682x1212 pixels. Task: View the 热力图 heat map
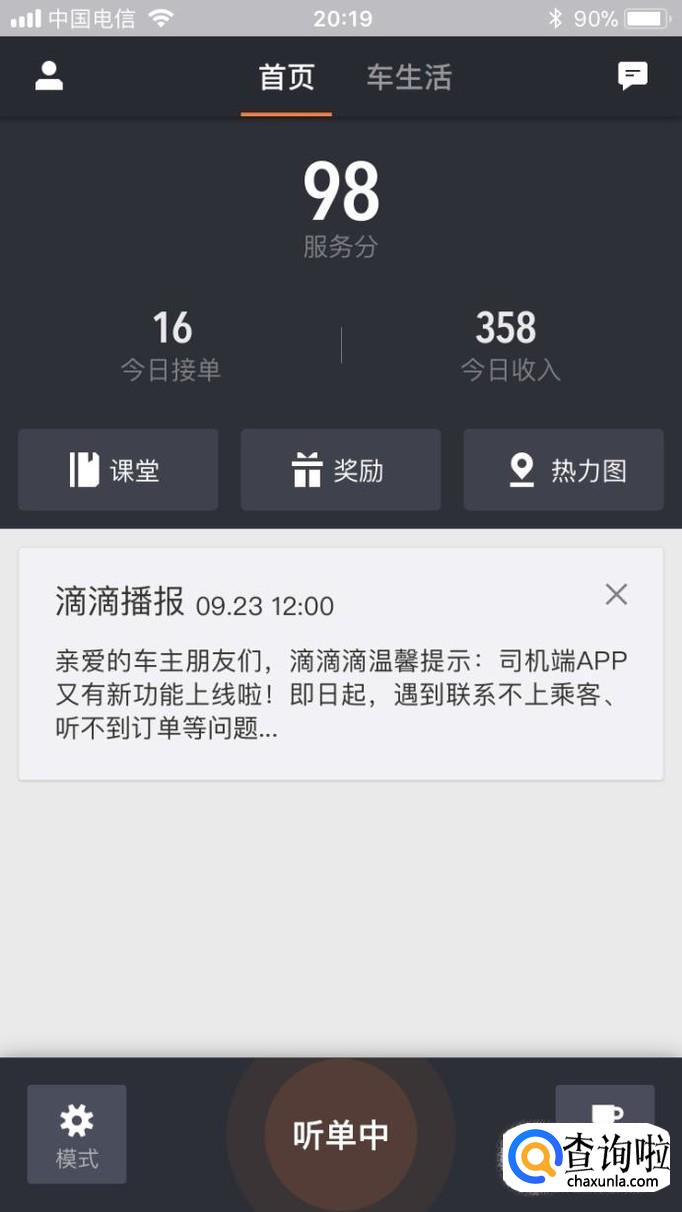(x=563, y=470)
